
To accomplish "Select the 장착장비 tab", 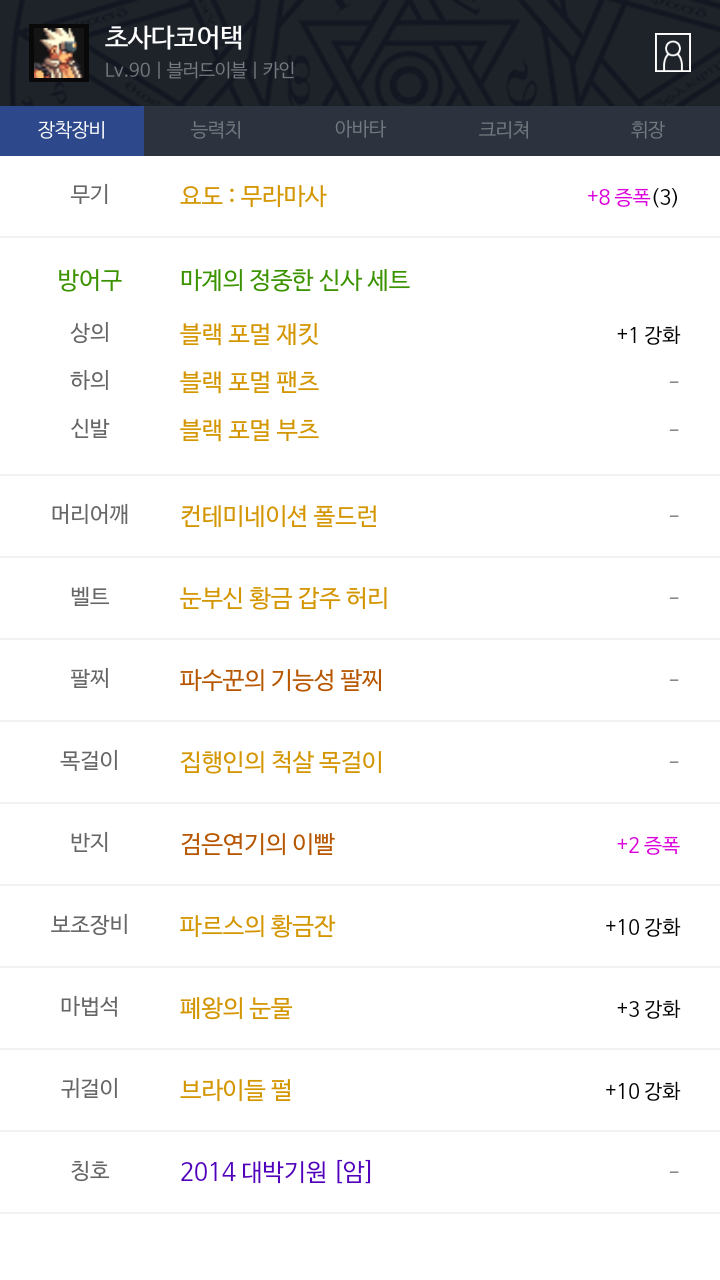I will [x=72, y=130].
